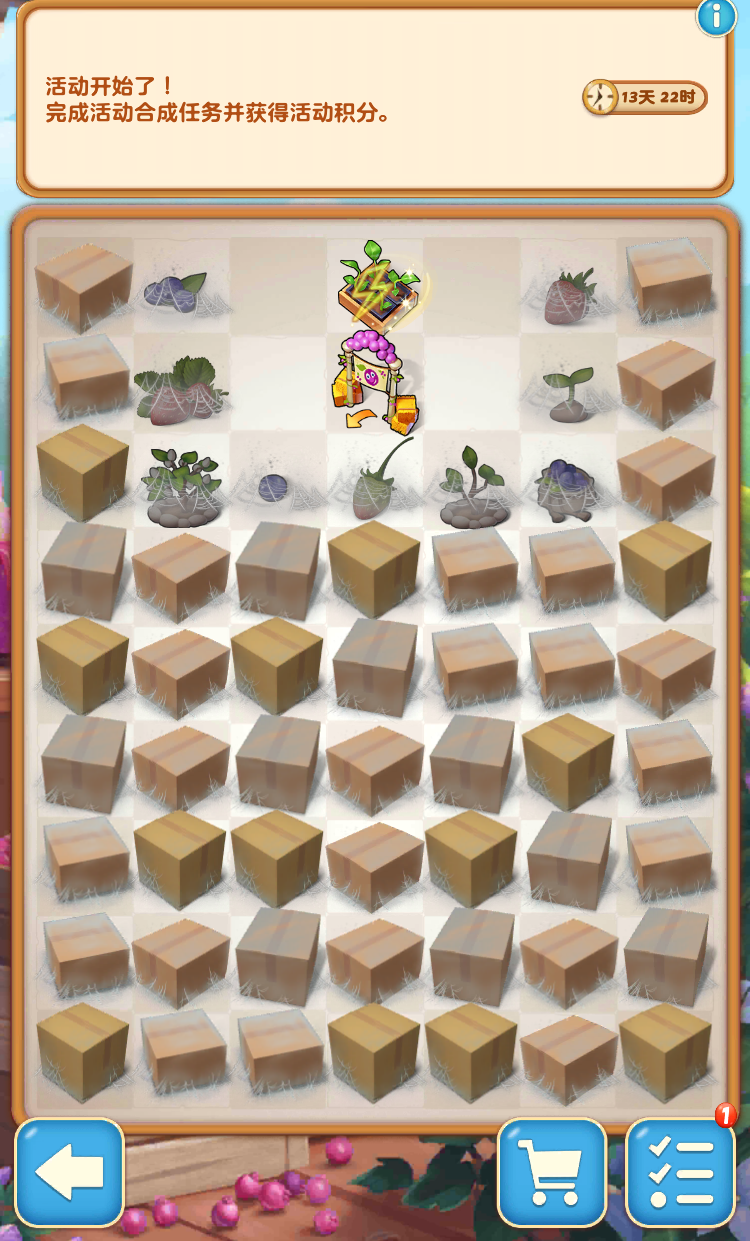
Task: Go back with the arrow button
Action: point(69,1172)
